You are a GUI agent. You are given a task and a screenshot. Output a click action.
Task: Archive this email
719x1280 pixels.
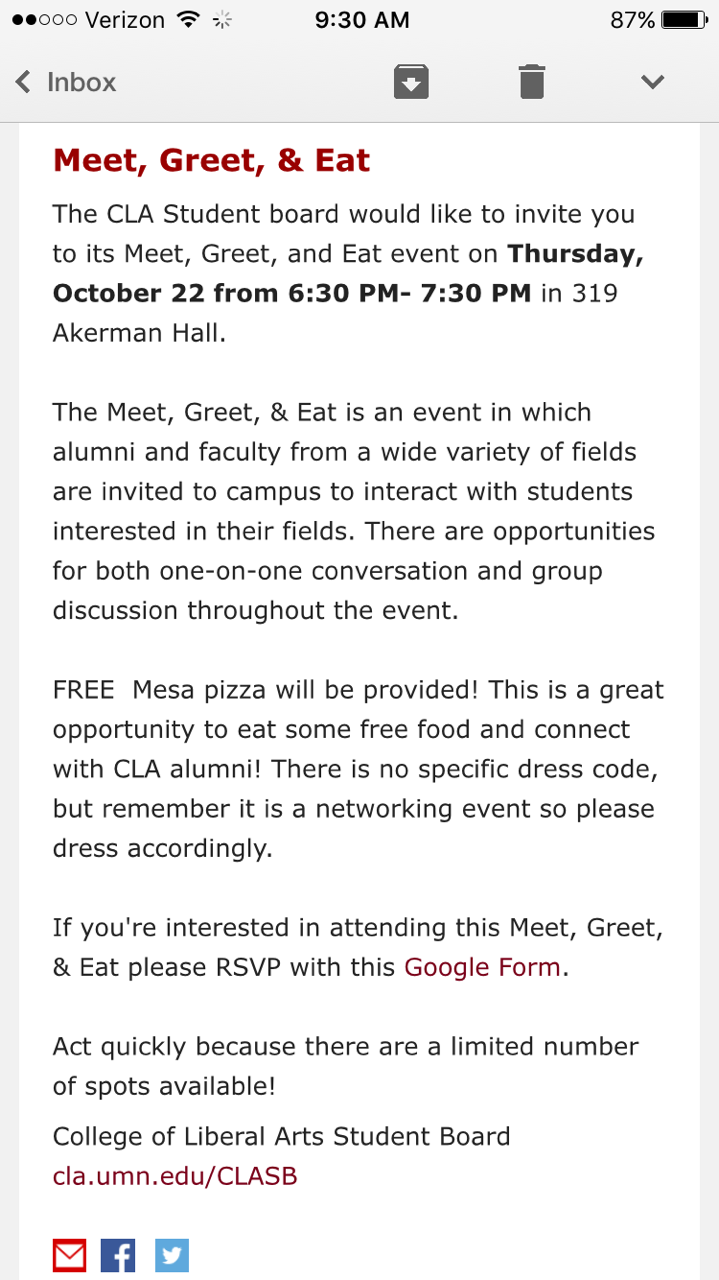click(411, 82)
